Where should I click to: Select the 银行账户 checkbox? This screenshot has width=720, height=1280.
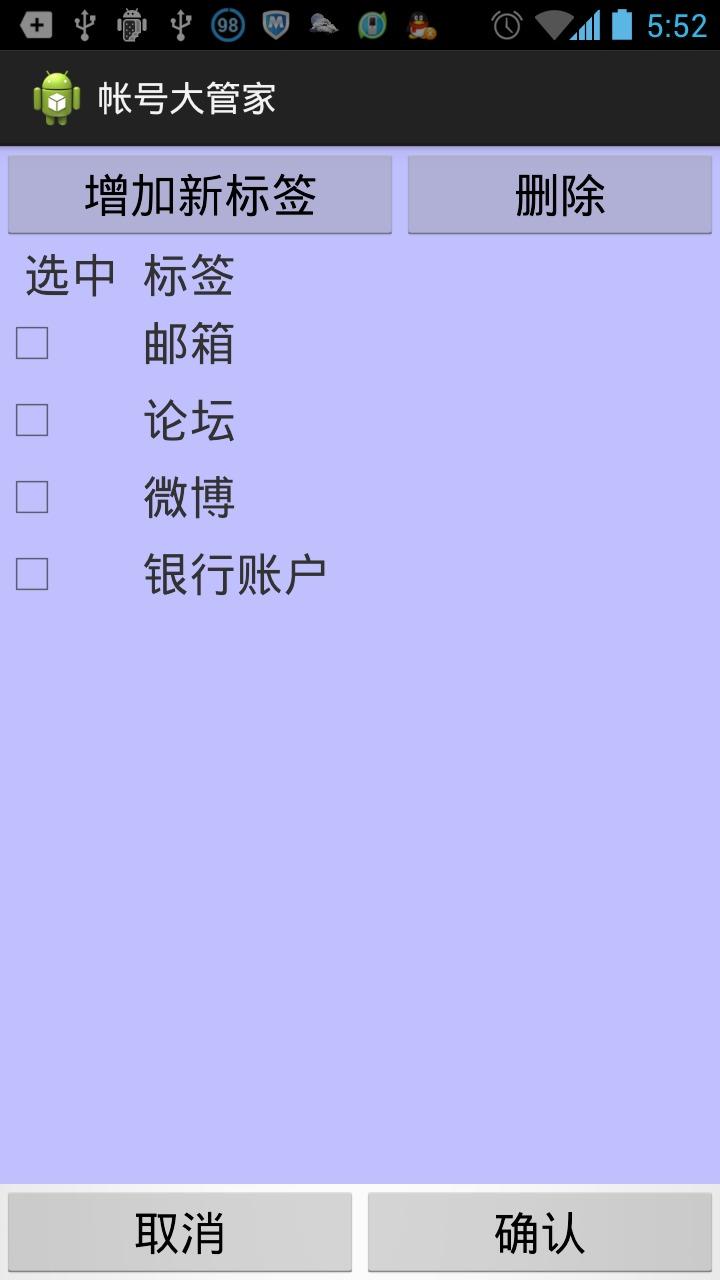point(30,572)
